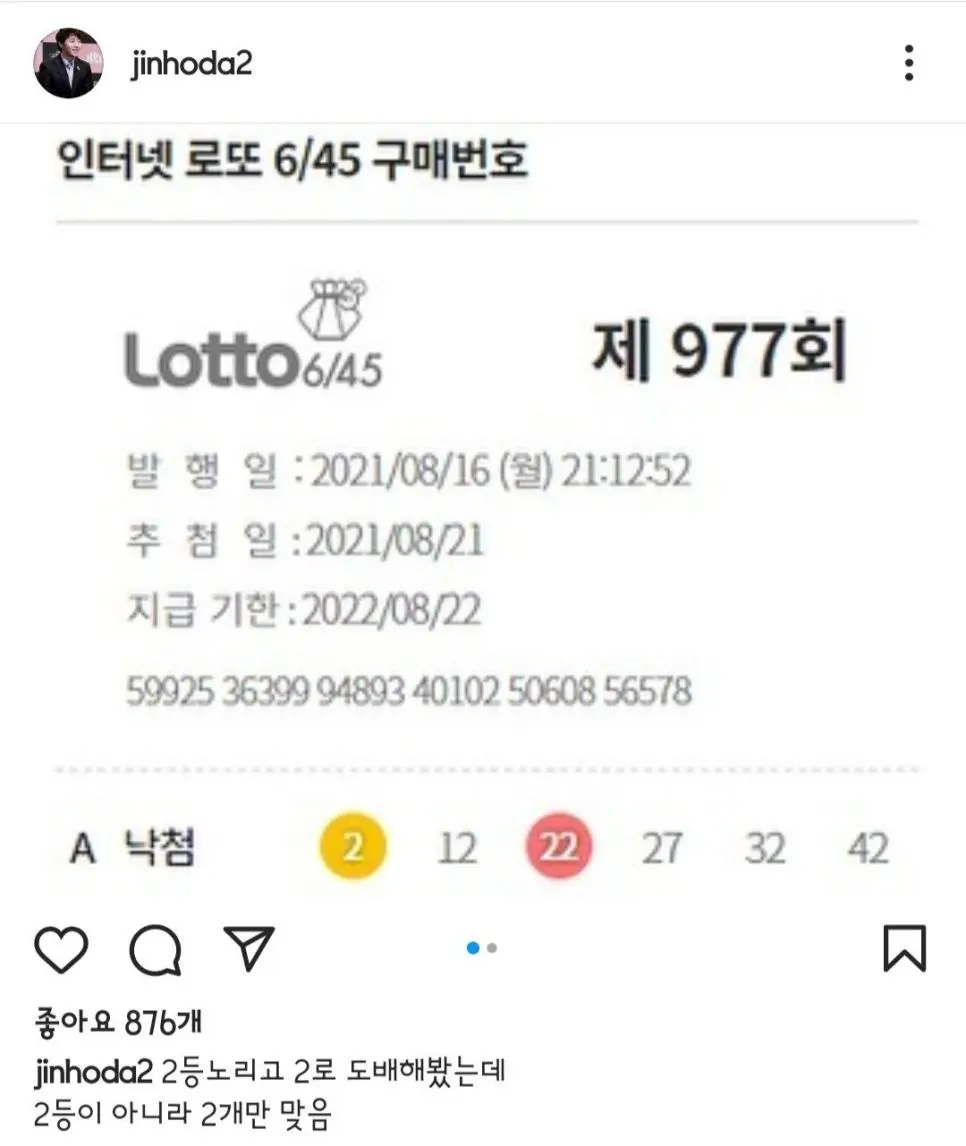966x1146 pixels.
Task: Open the post's three-dot overflow menu
Action: pyautogui.click(x=908, y=63)
